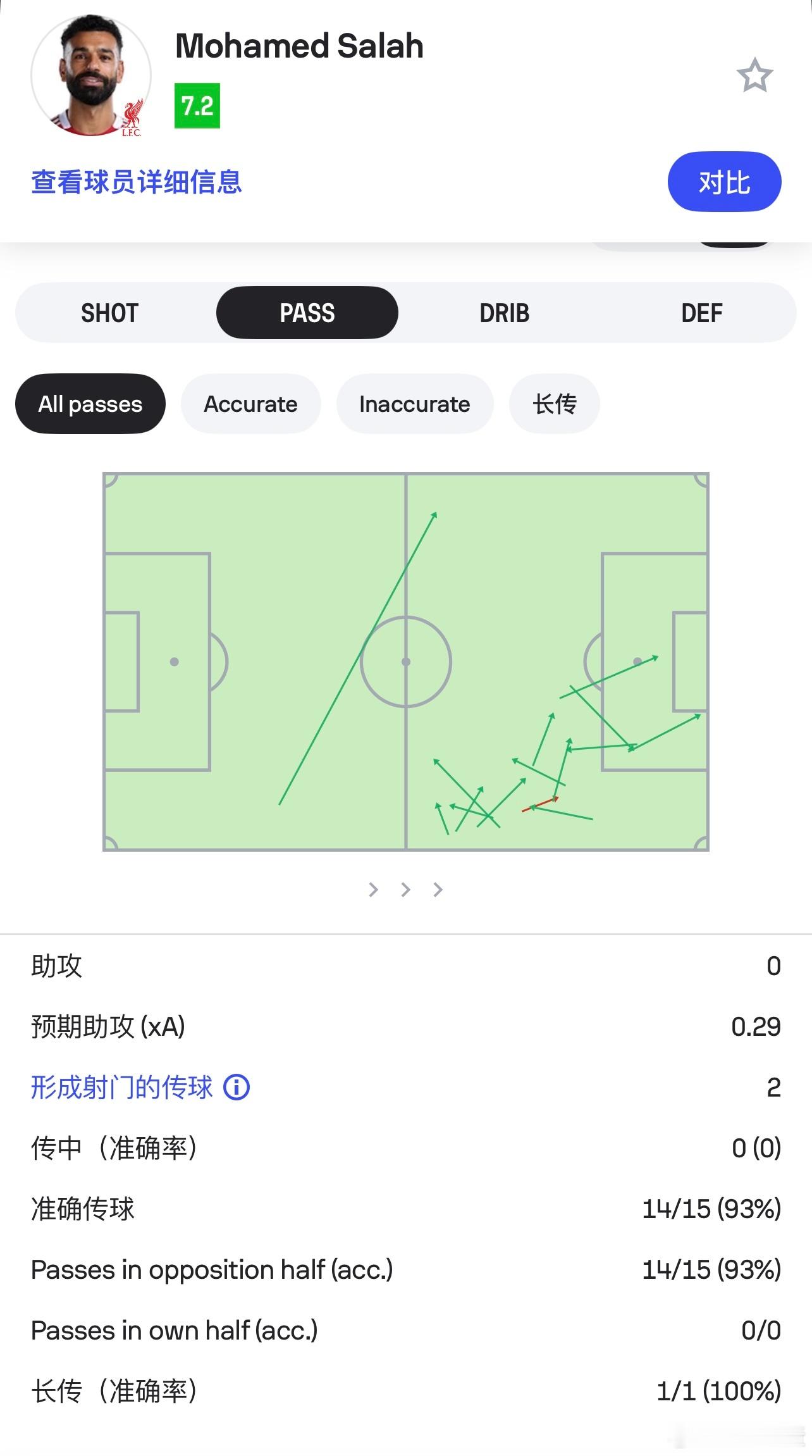Click the star icon to favorite Mohamed Salah
This screenshot has height=1456, width=812.
click(x=754, y=75)
